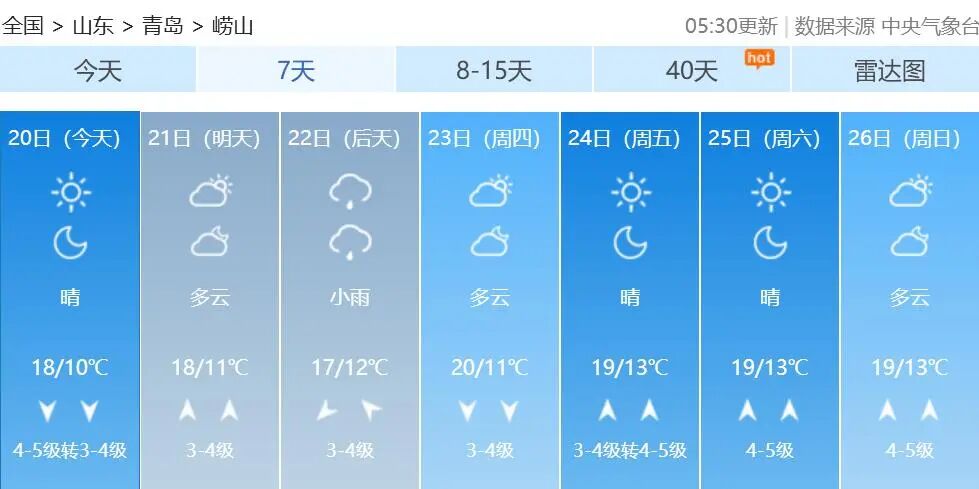Image resolution: width=979 pixels, height=489 pixels.
Task: View the 40天 forecast tab
Action: point(692,70)
